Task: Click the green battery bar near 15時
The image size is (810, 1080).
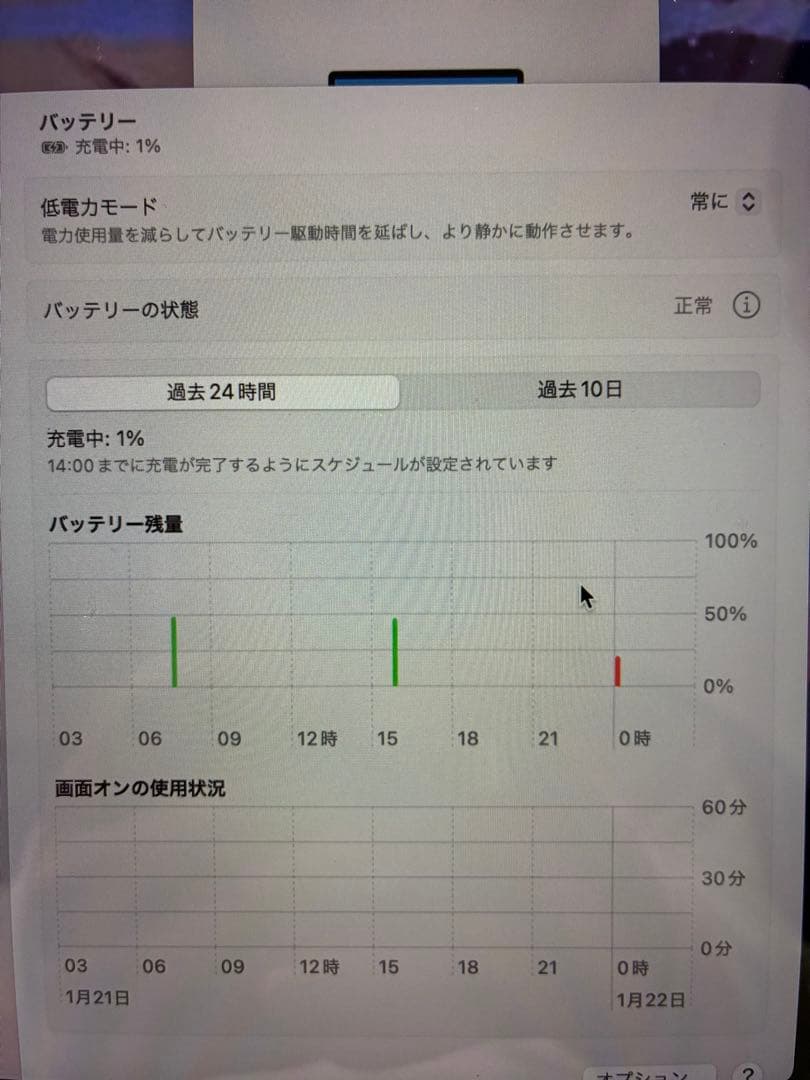Action: [x=395, y=650]
